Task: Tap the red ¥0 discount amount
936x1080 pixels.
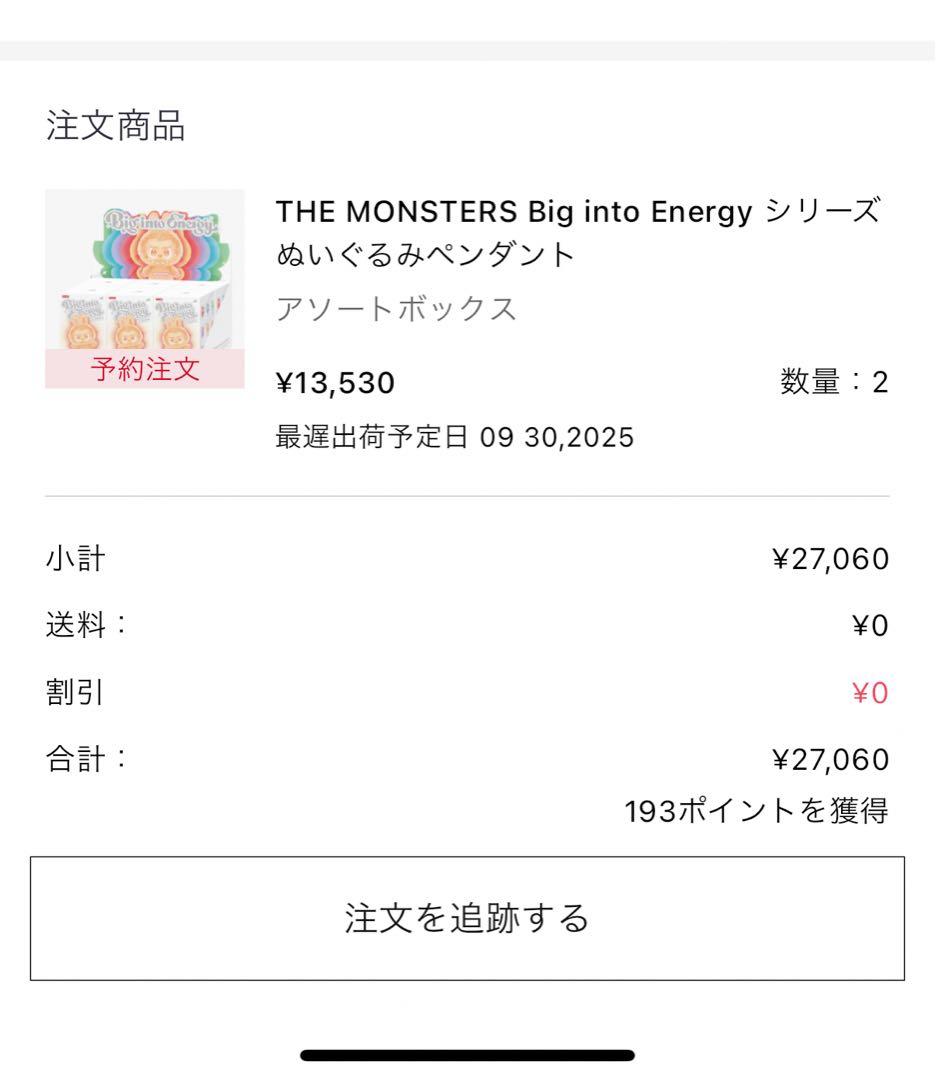Action: point(877,692)
